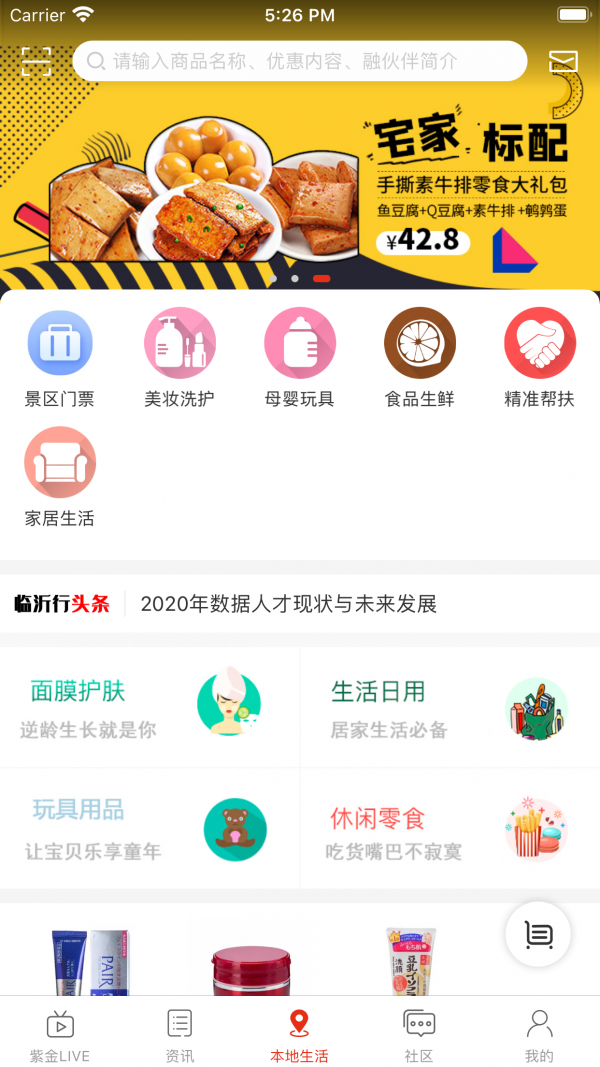Go to the 社区 tab
Screen dimensions: 600x1067
pos(419,1034)
